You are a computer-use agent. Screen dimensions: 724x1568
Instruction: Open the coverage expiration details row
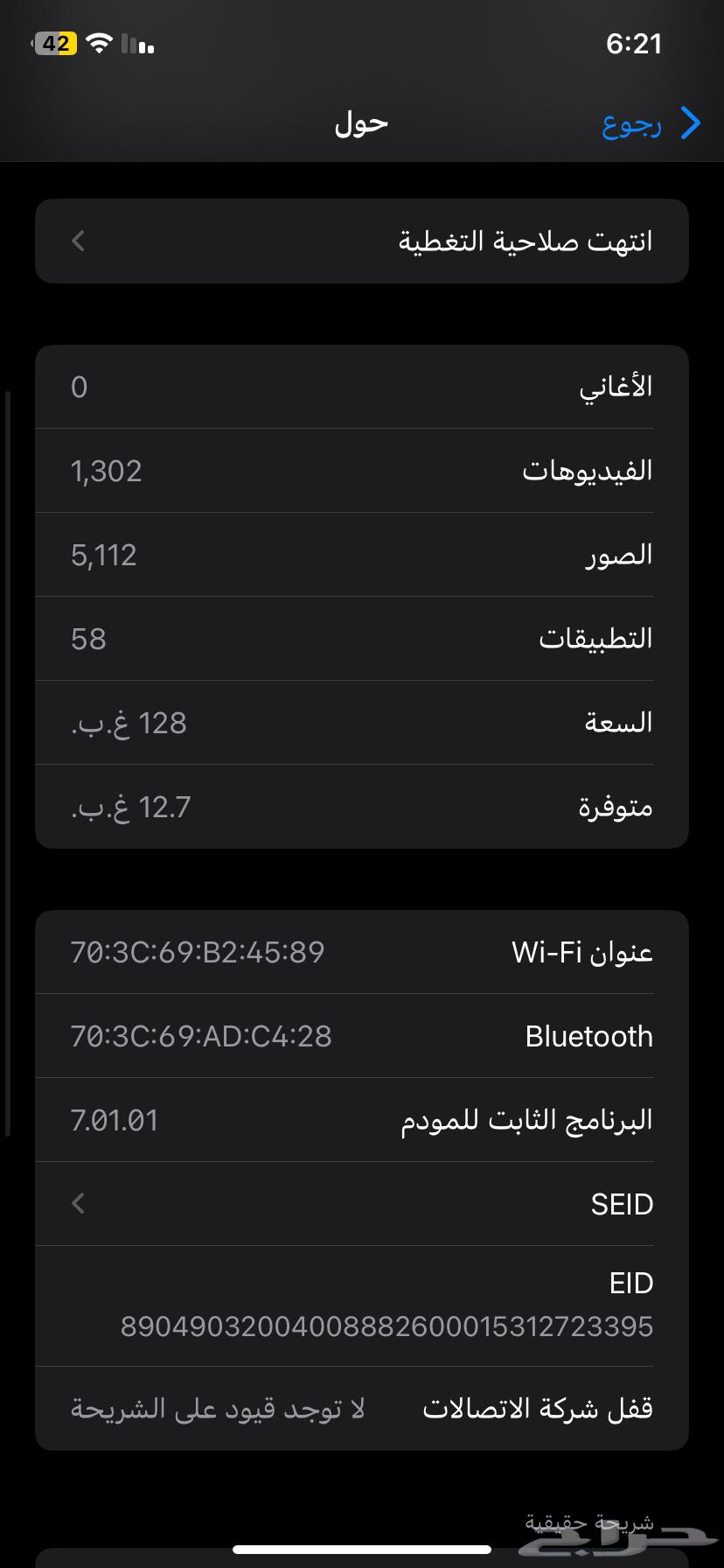coord(361,241)
